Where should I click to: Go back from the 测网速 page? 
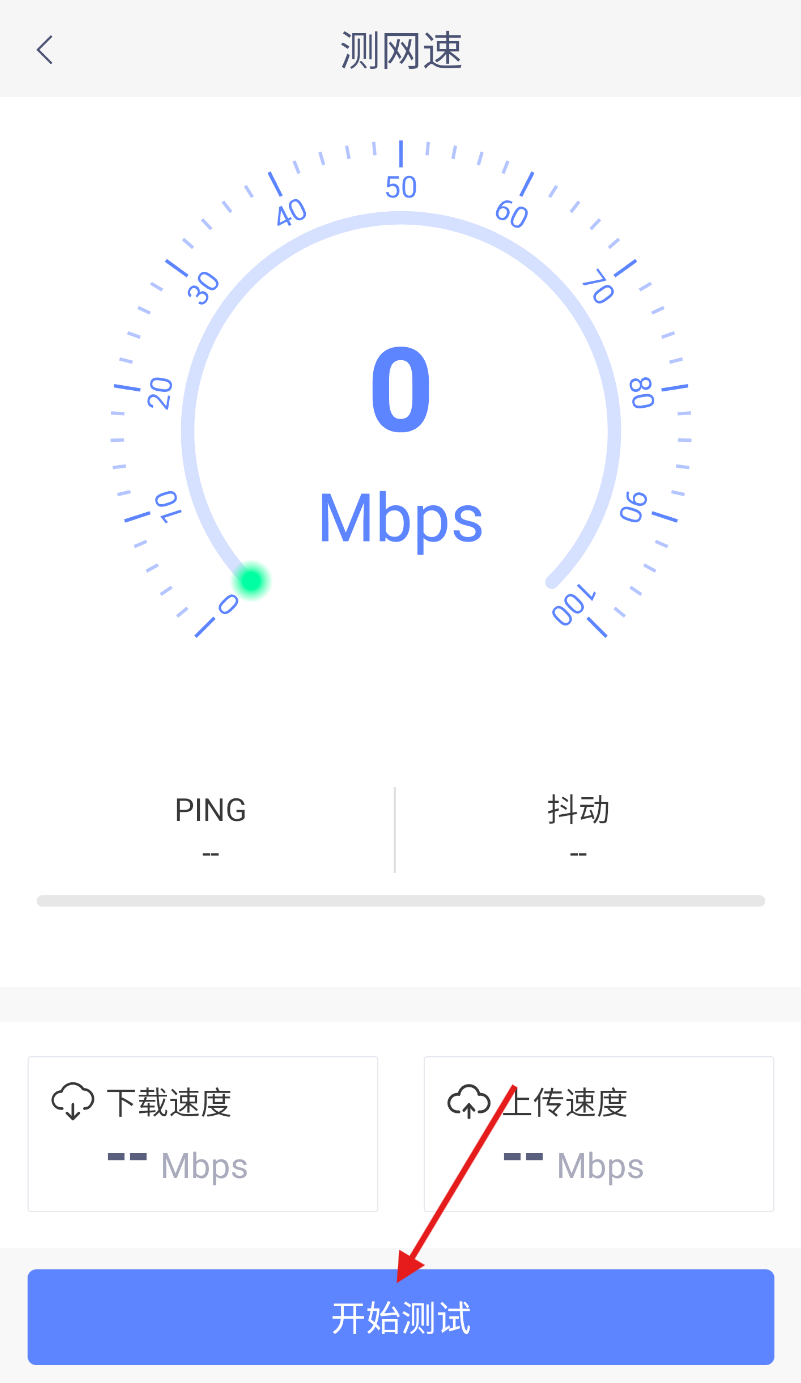45,50
